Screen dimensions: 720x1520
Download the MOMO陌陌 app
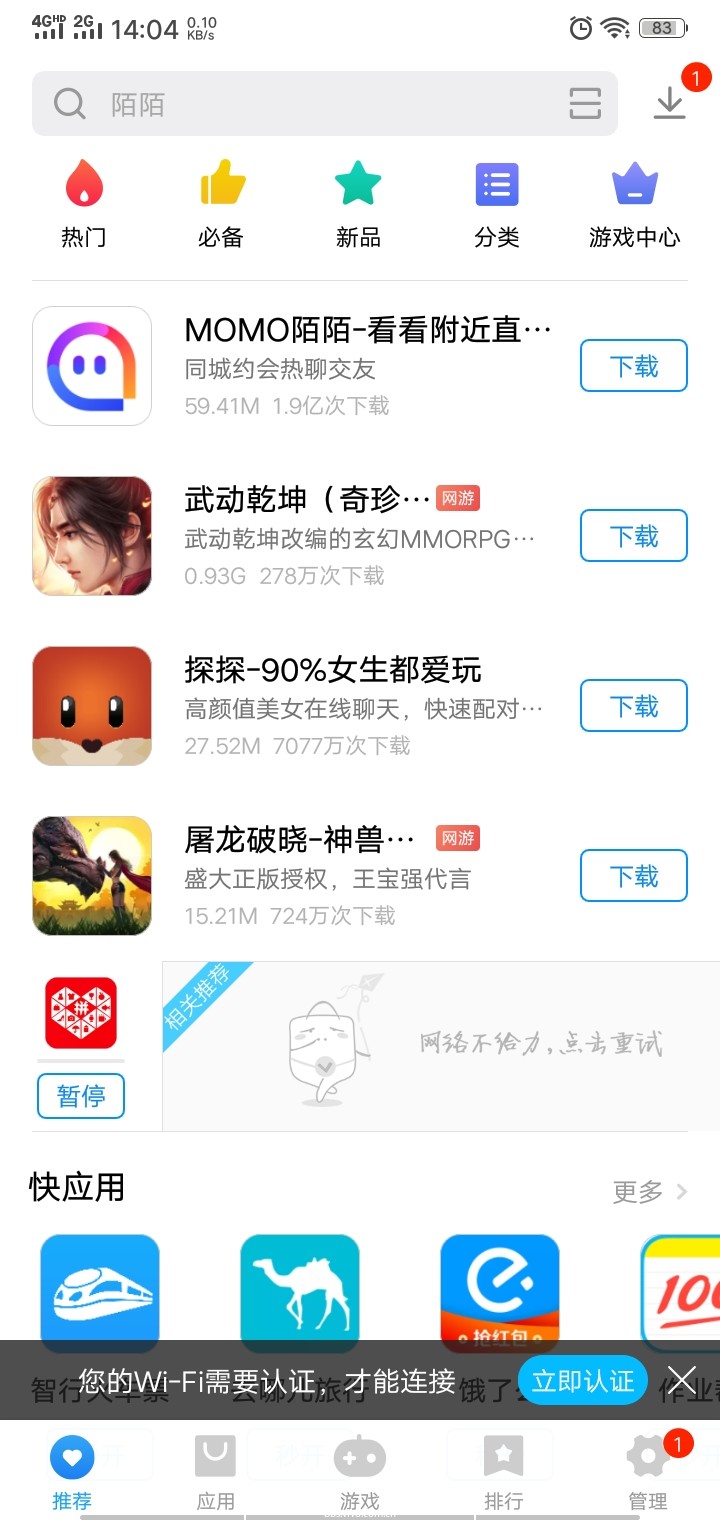(x=633, y=366)
